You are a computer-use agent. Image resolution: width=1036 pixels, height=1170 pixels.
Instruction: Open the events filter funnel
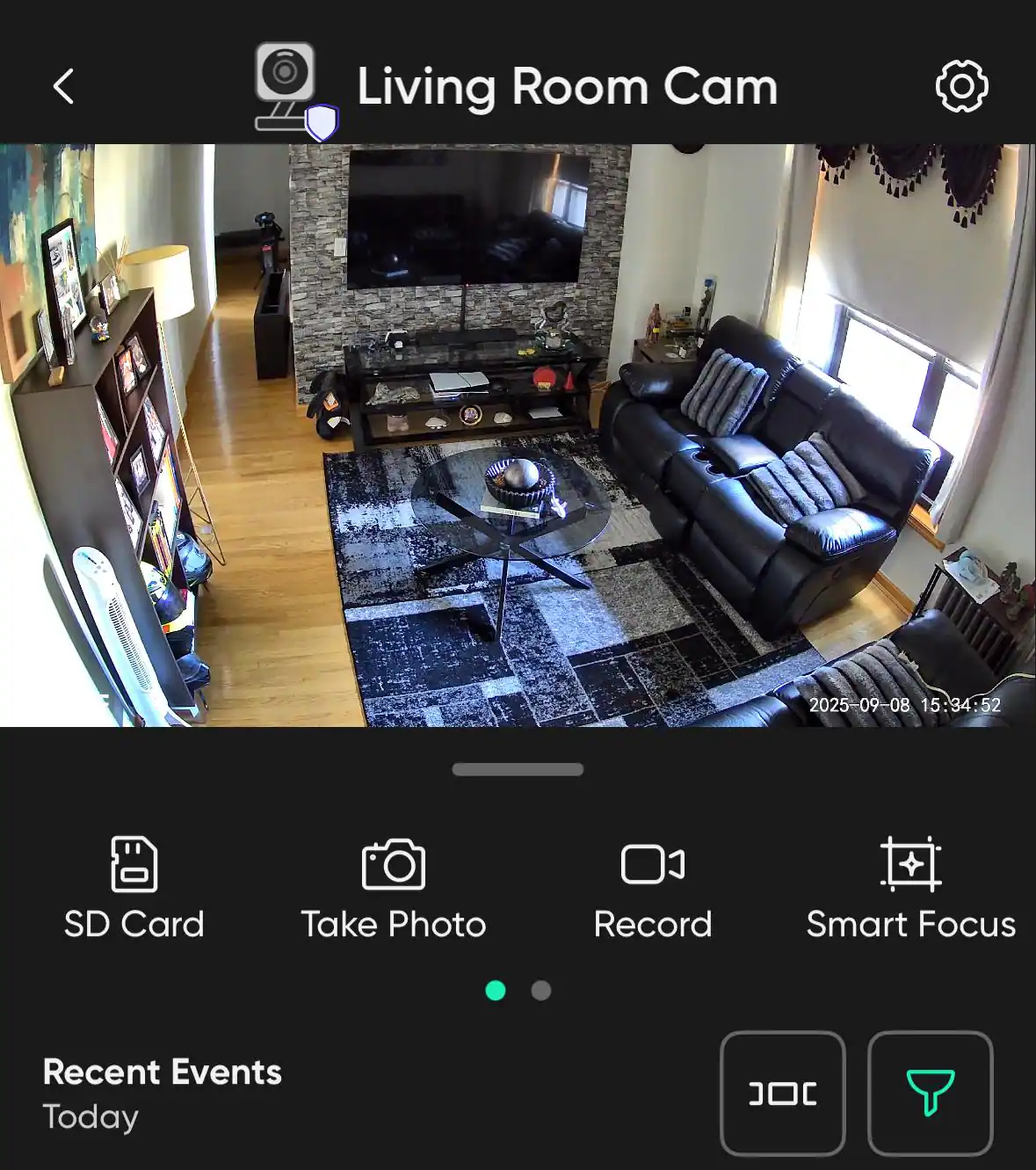[930, 1093]
